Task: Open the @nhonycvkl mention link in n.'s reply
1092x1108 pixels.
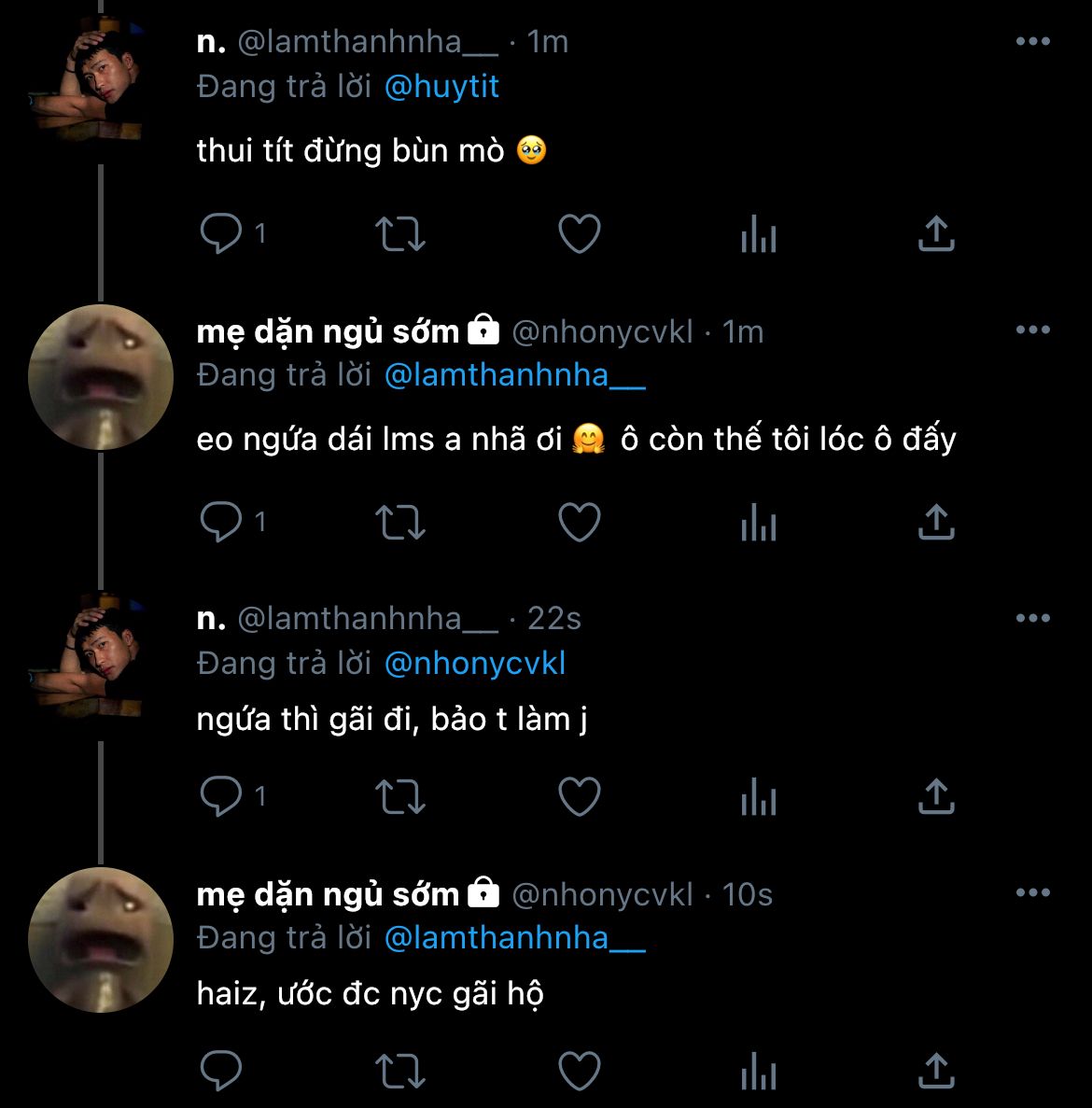Action: pos(475,664)
